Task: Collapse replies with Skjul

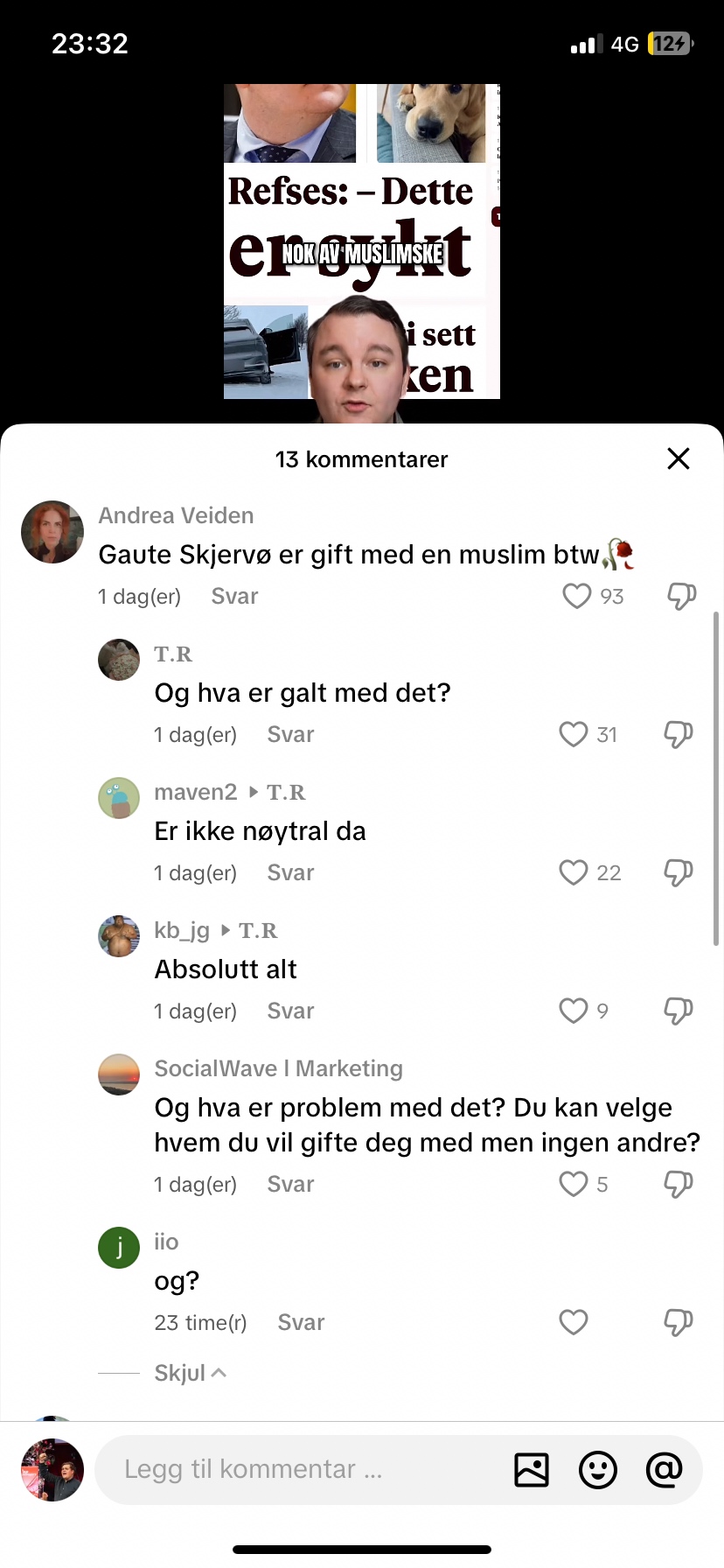Action: tap(189, 1373)
